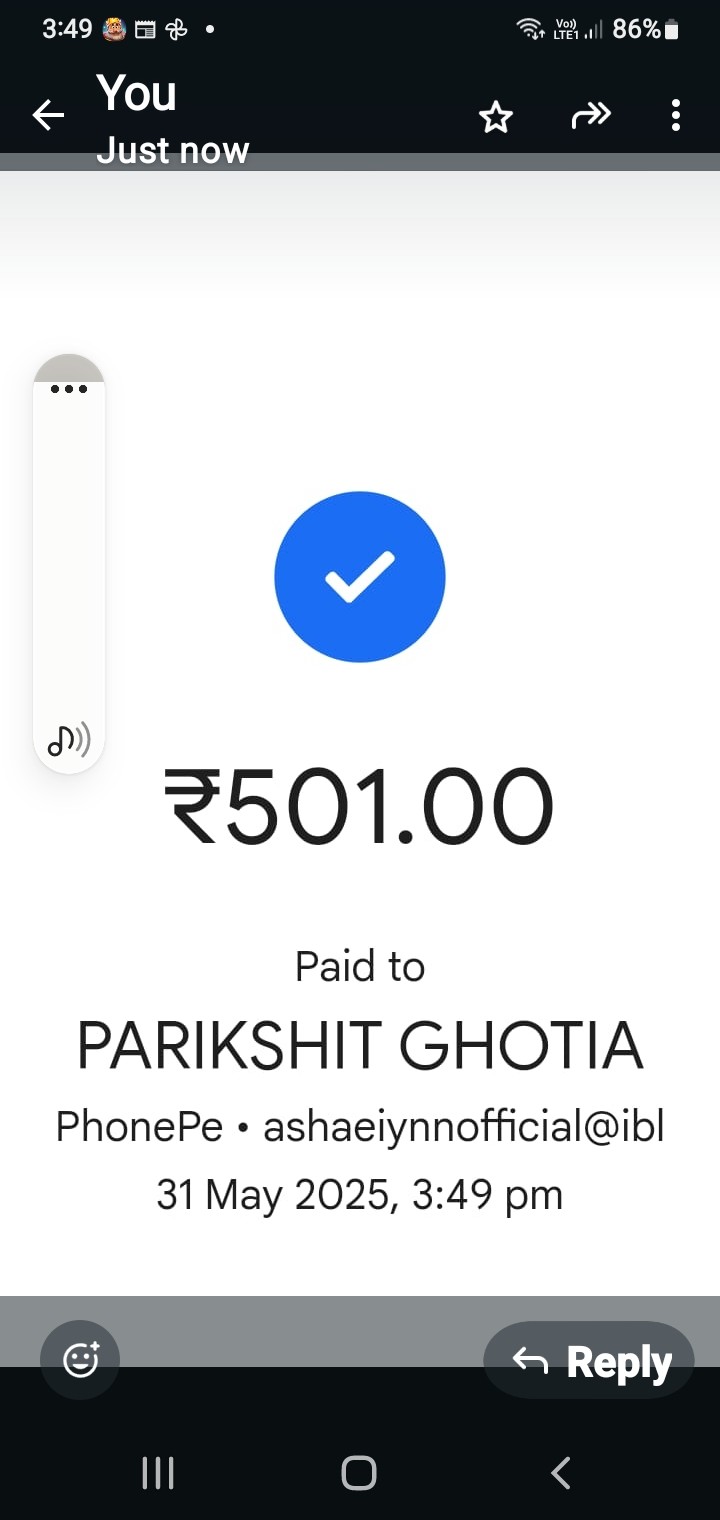Screen dimensions: 720x1520
Task: Star this image message
Action: pyautogui.click(x=496, y=118)
